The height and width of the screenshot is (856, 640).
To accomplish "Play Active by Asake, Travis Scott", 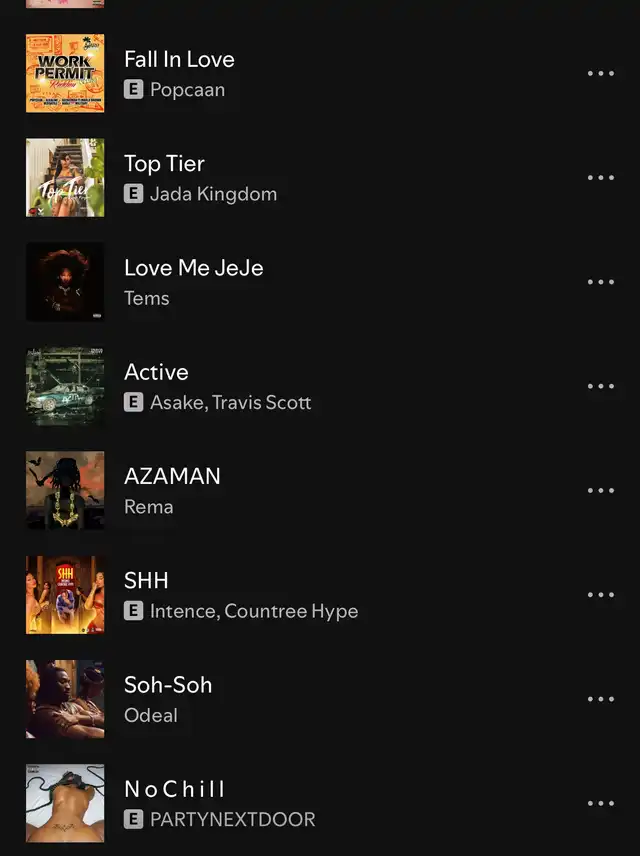I will click(x=156, y=372).
